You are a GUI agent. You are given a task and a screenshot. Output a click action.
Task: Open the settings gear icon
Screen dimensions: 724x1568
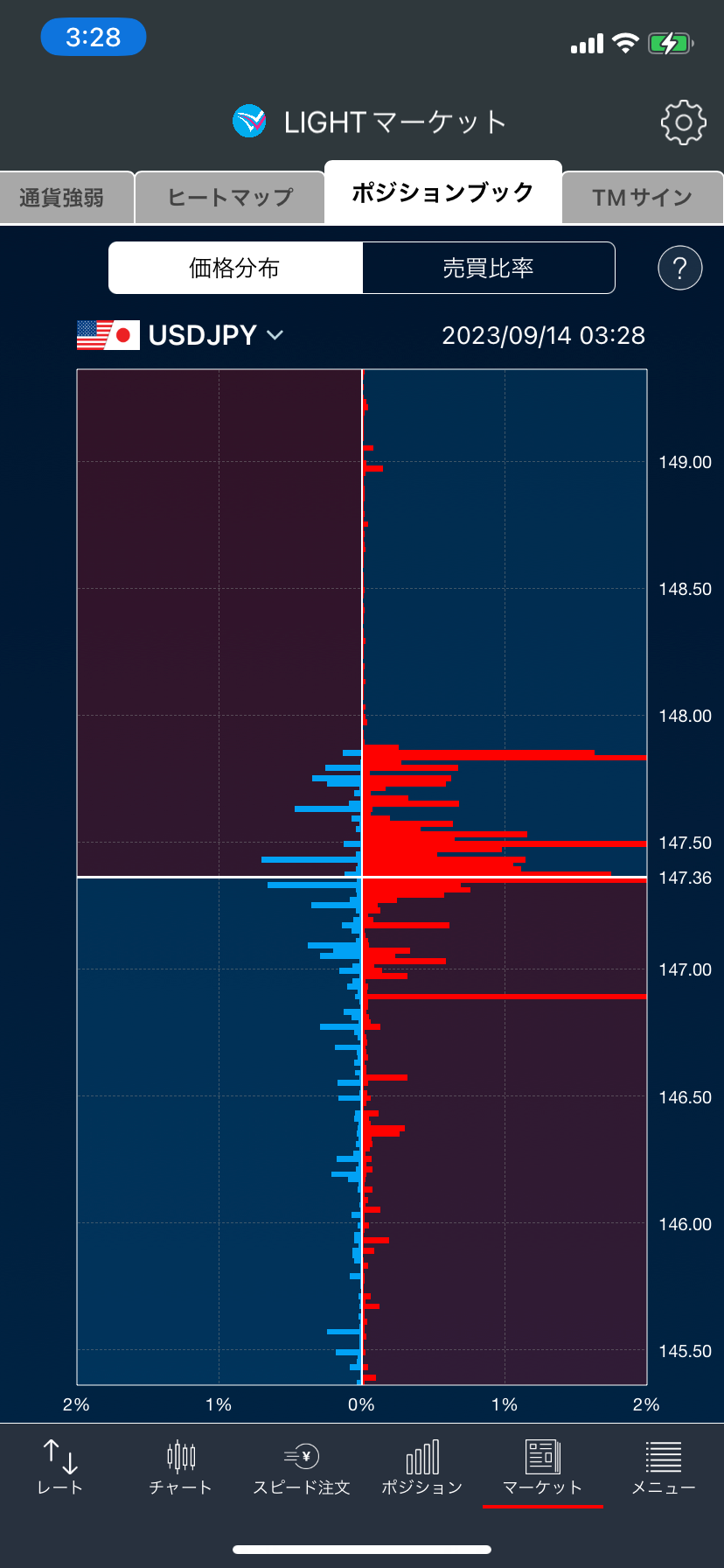pyautogui.click(x=683, y=123)
